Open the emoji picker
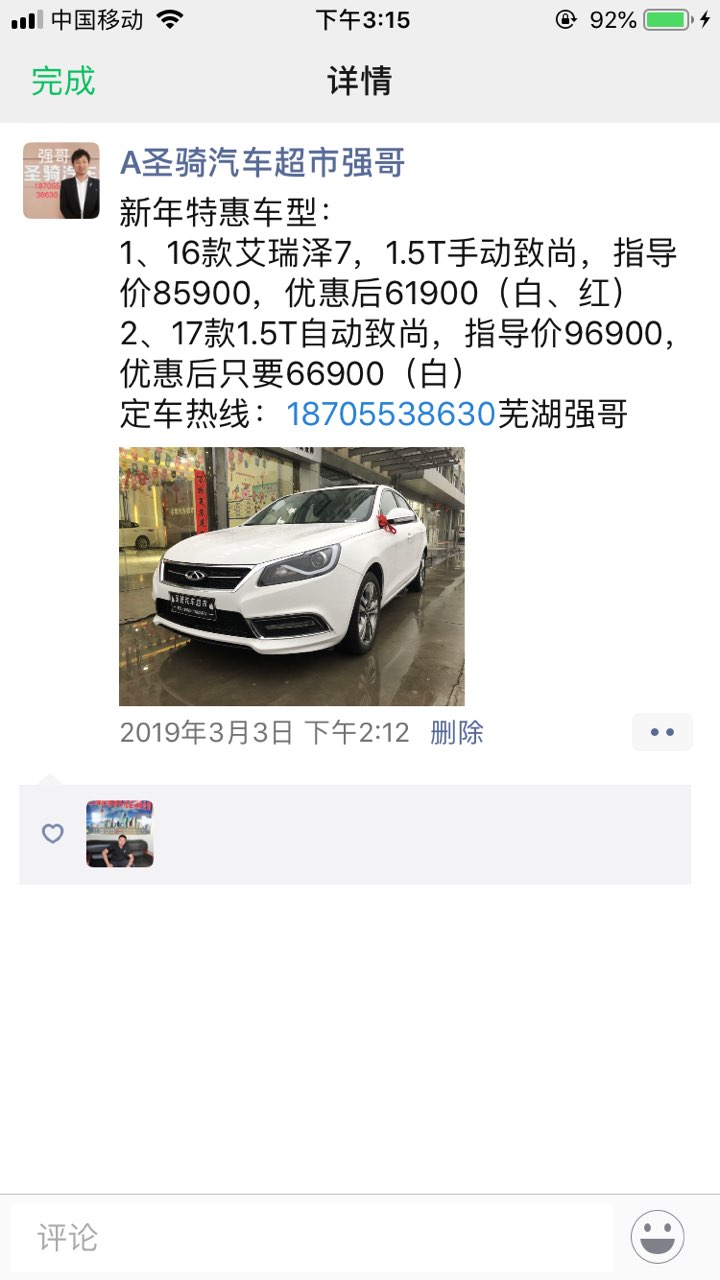The image size is (720, 1280). click(657, 1237)
